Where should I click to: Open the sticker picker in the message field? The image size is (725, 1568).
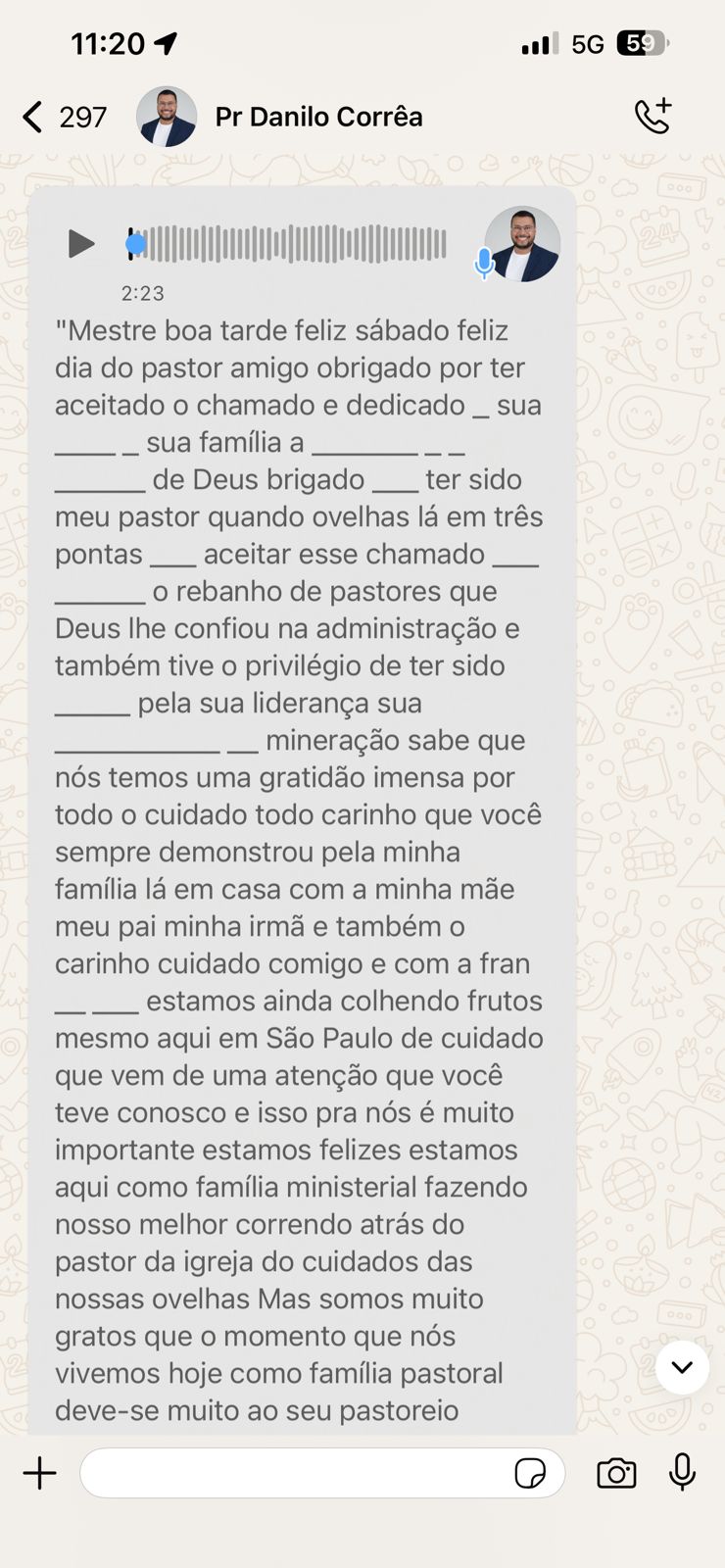click(x=530, y=1473)
